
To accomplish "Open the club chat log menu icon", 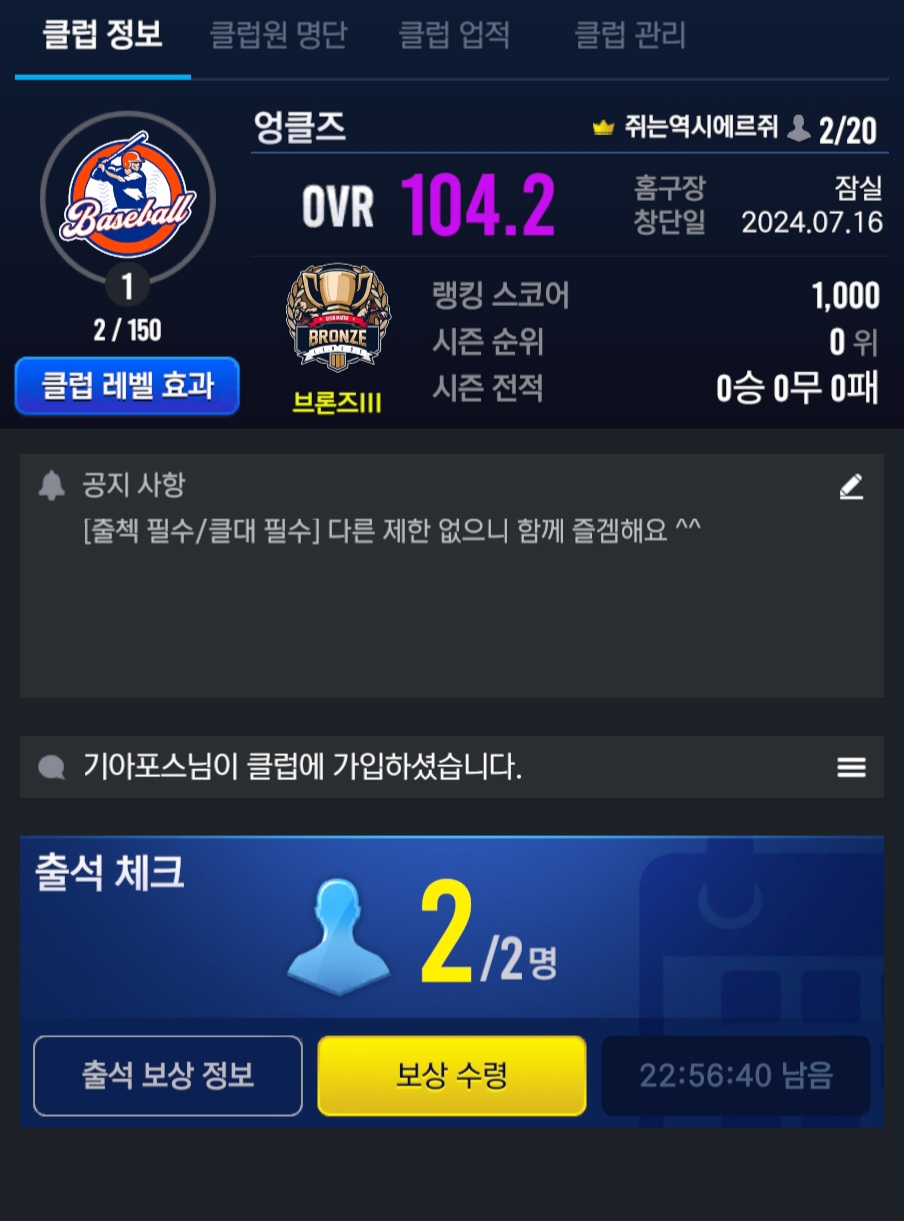I will coord(851,767).
